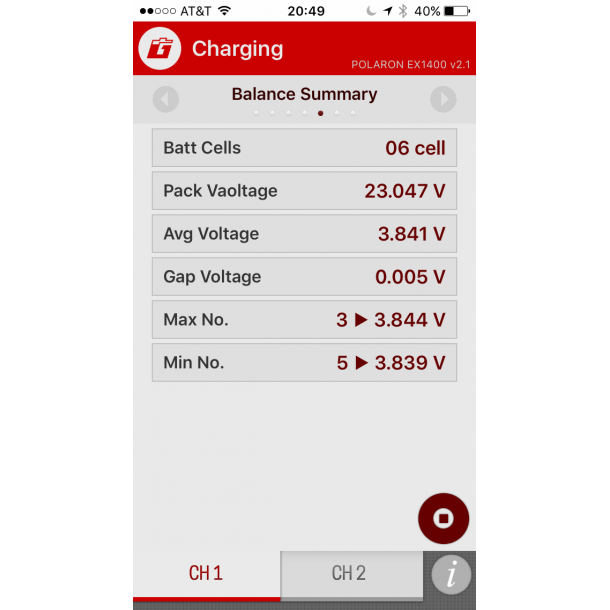Screen dimensions: 610x610
Task: Switch to the CH 2 tab
Action: pyautogui.click(x=349, y=573)
